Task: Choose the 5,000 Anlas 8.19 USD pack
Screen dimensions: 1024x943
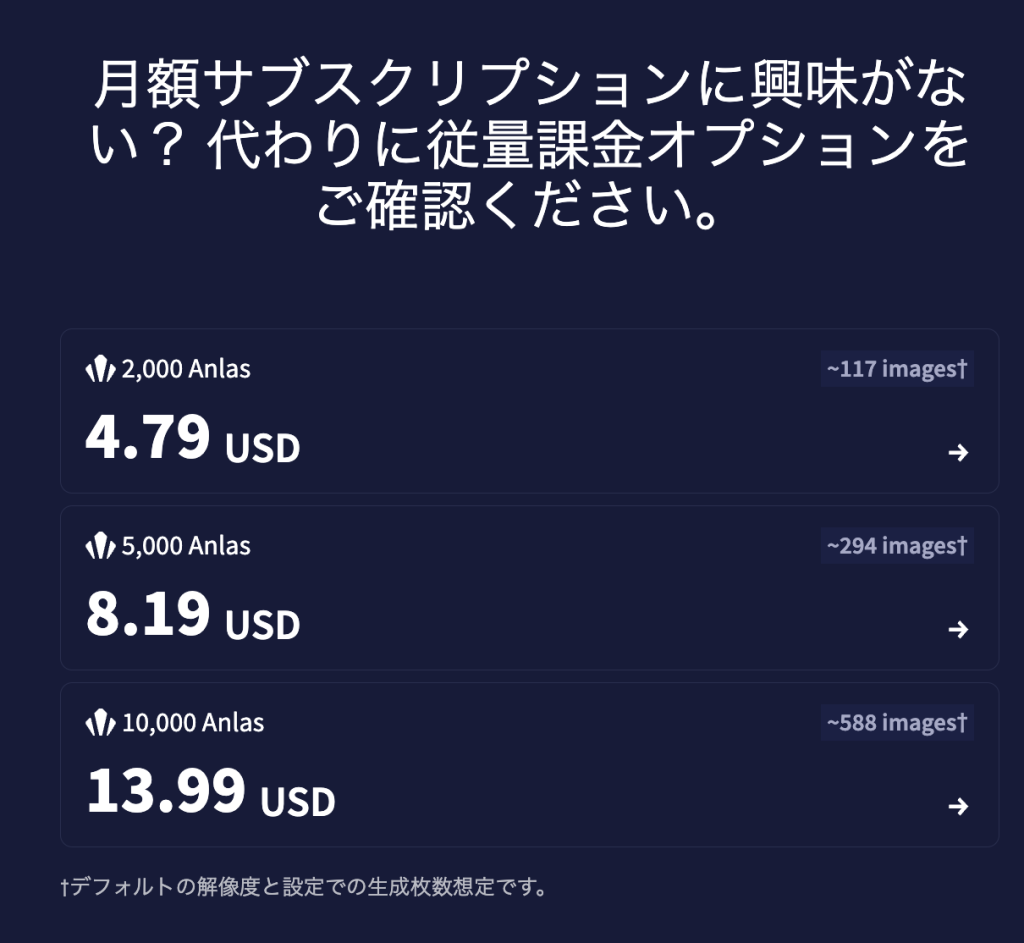Action: tap(529, 588)
